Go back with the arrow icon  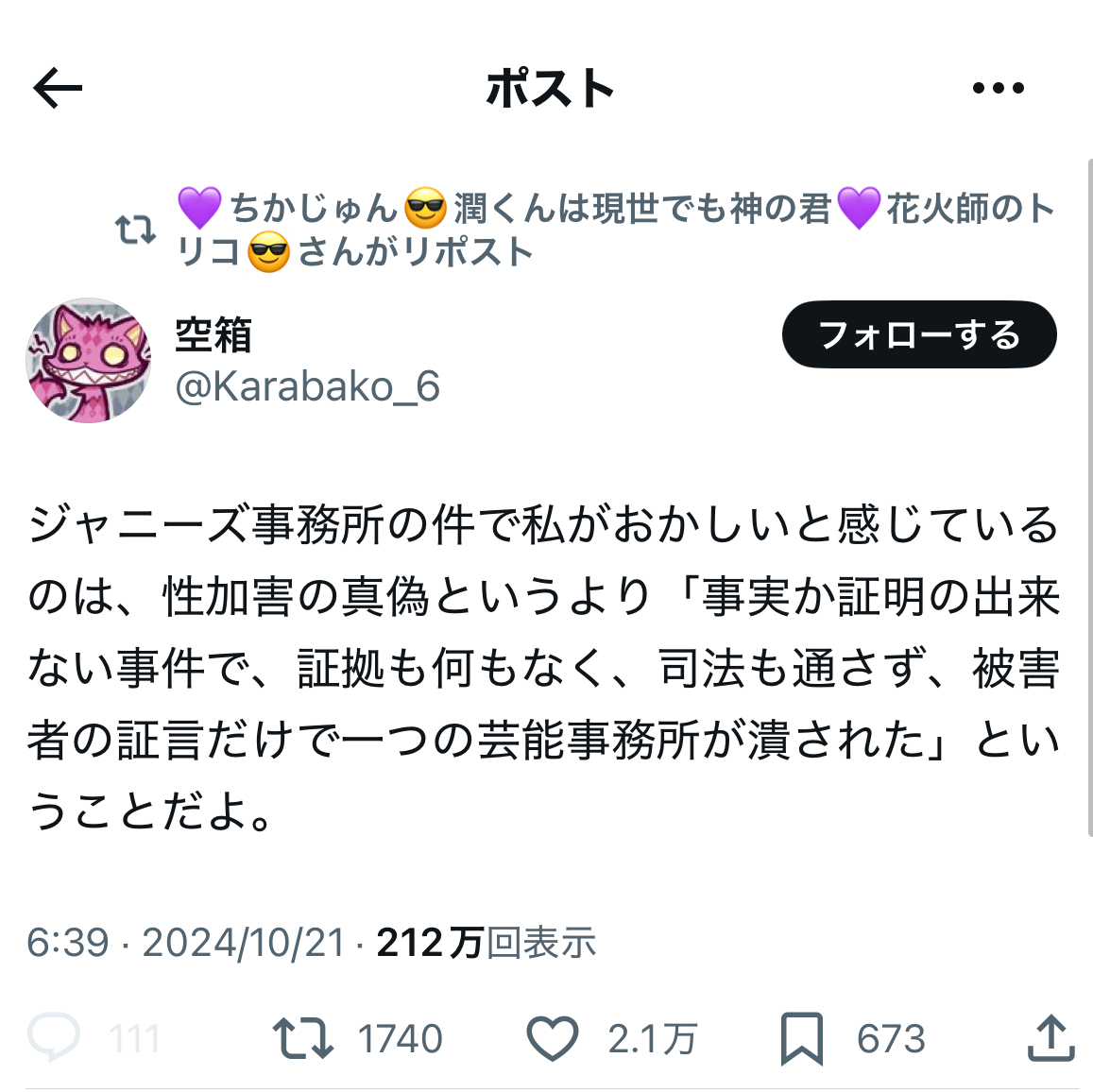(x=59, y=89)
